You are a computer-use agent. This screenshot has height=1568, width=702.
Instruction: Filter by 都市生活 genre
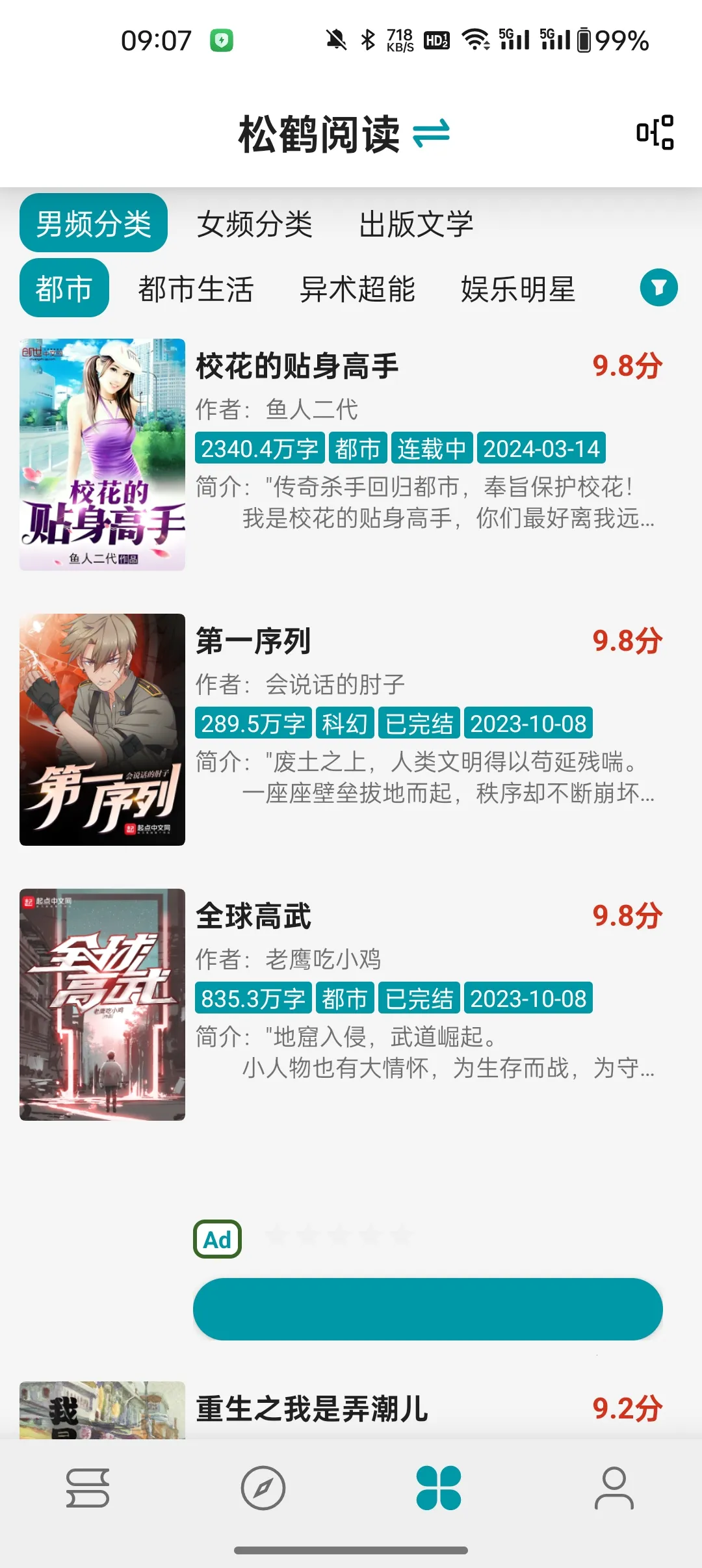click(x=196, y=289)
